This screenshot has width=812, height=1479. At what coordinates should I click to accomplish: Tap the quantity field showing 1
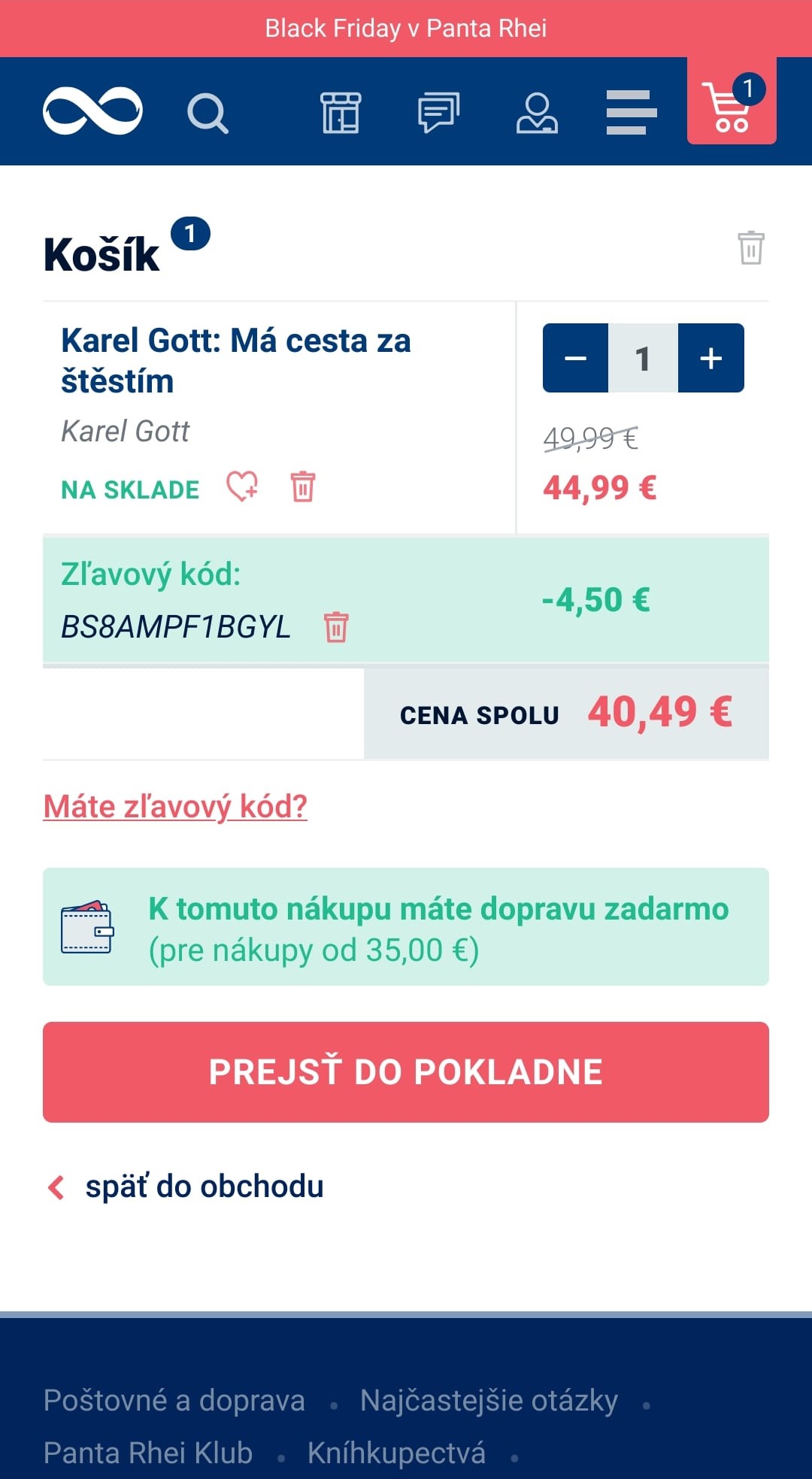pyautogui.click(x=643, y=358)
